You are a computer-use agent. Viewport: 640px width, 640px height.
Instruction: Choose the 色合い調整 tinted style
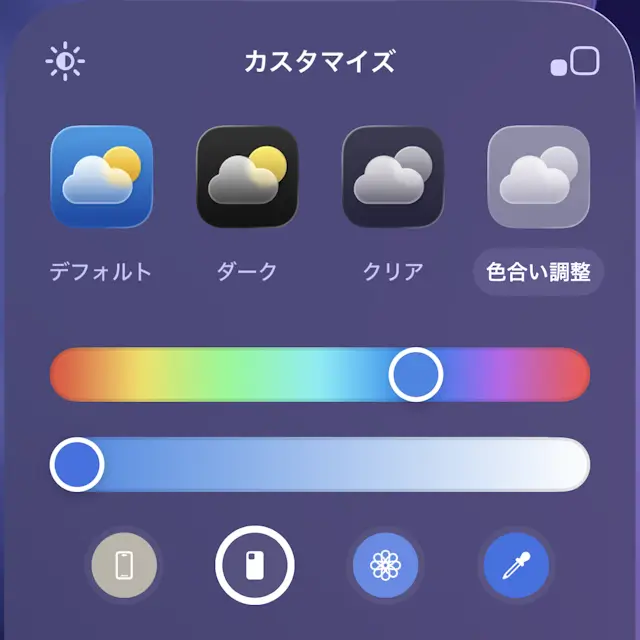click(538, 176)
